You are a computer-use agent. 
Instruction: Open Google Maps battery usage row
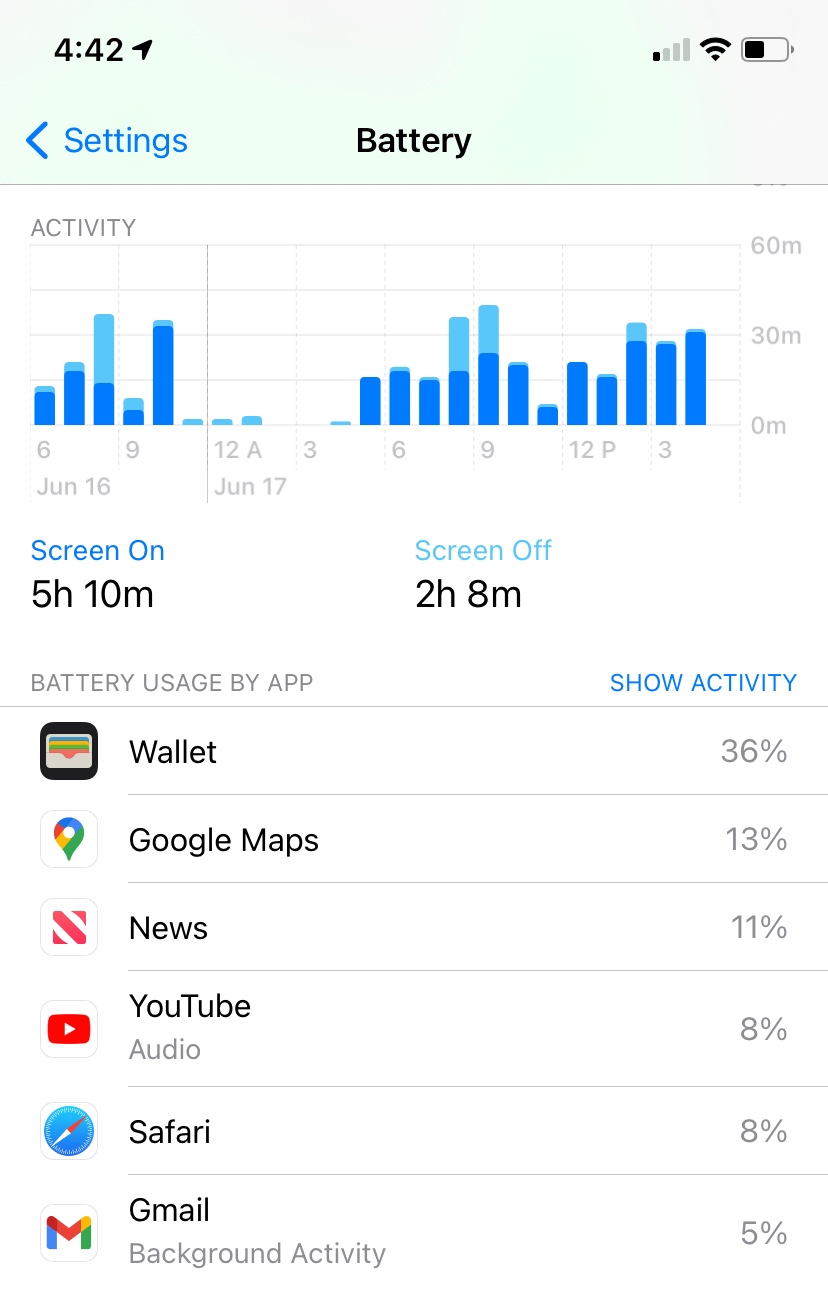click(414, 840)
